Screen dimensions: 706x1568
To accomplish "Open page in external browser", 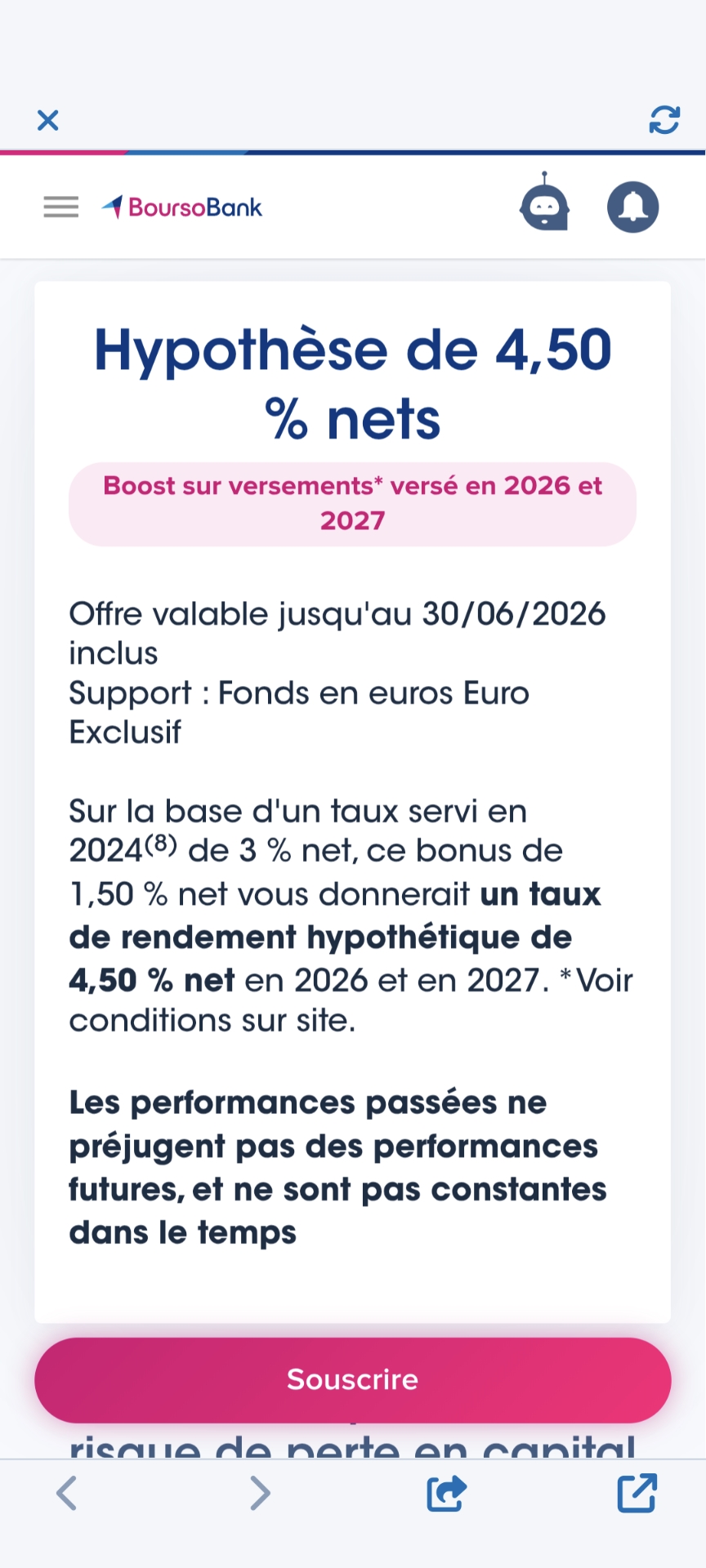I will (x=637, y=1493).
